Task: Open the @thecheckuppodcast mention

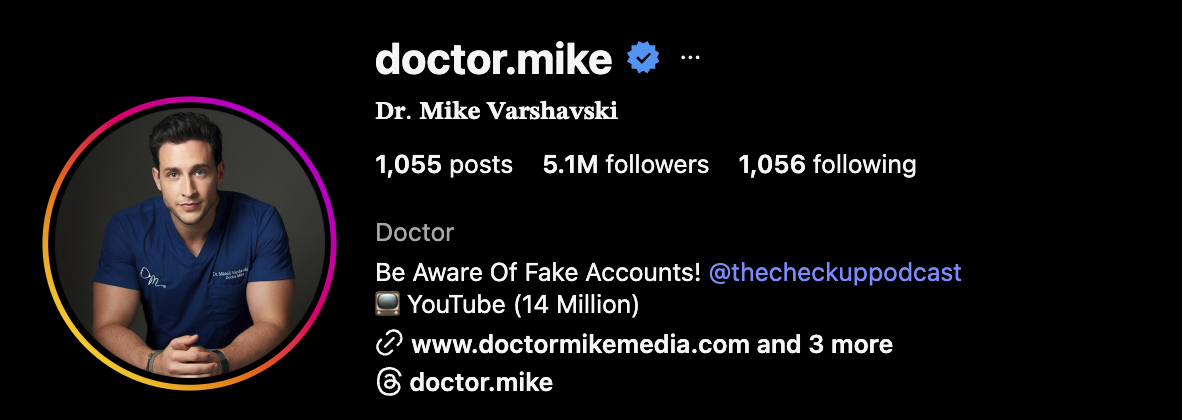Action: (835, 272)
